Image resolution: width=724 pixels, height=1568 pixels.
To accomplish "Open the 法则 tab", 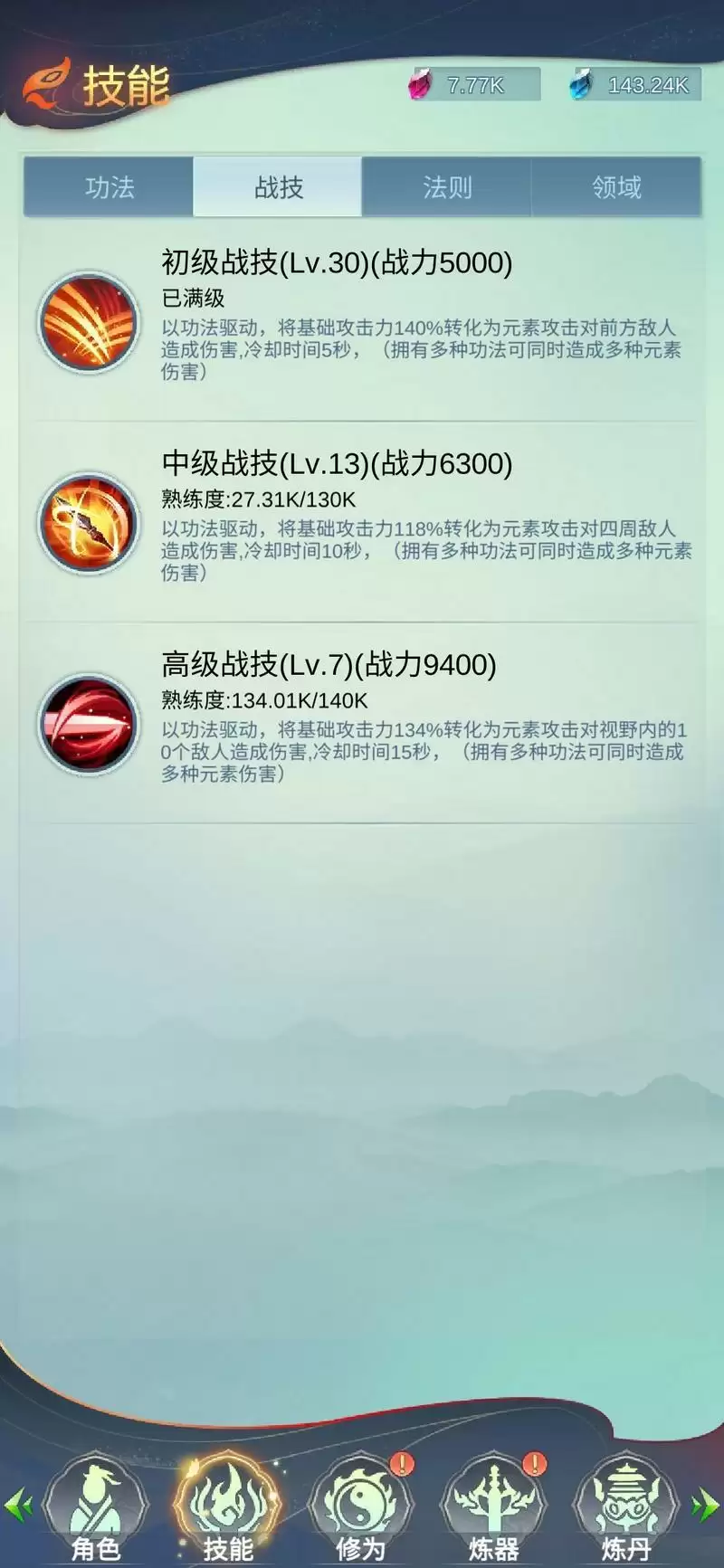I will click(447, 187).
